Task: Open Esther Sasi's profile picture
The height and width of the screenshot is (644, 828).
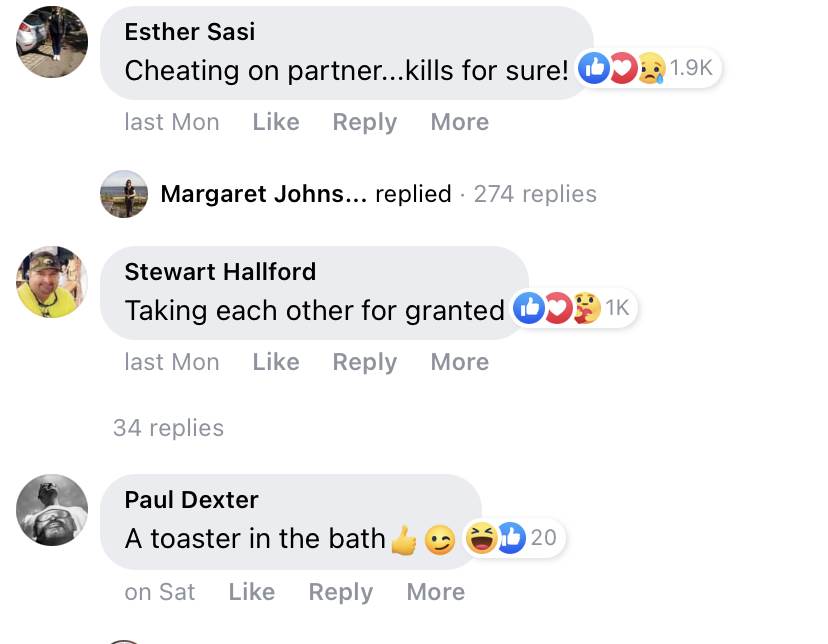Action: point(52,42)
